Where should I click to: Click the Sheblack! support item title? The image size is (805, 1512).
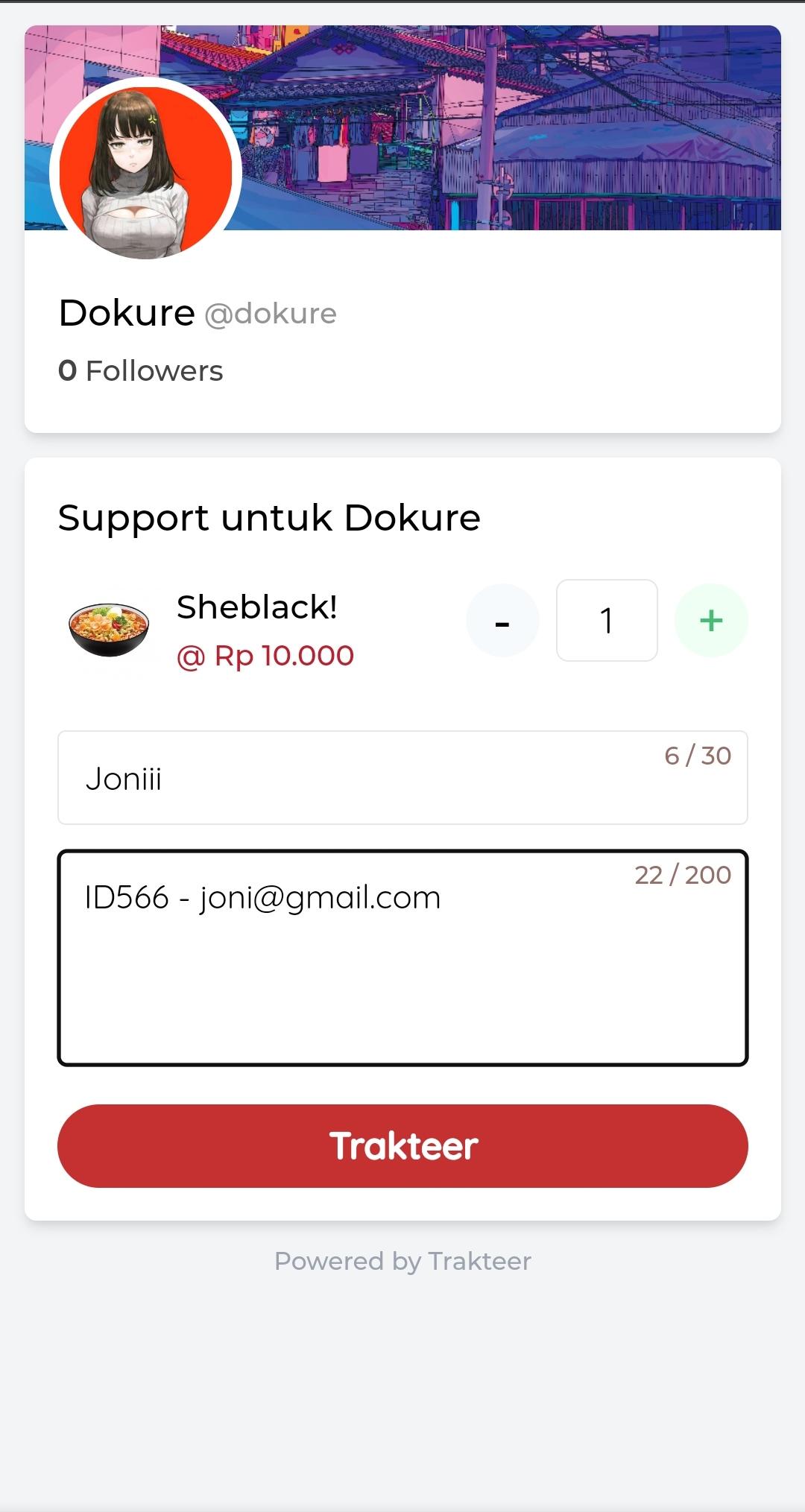click(x=256, y=607)
